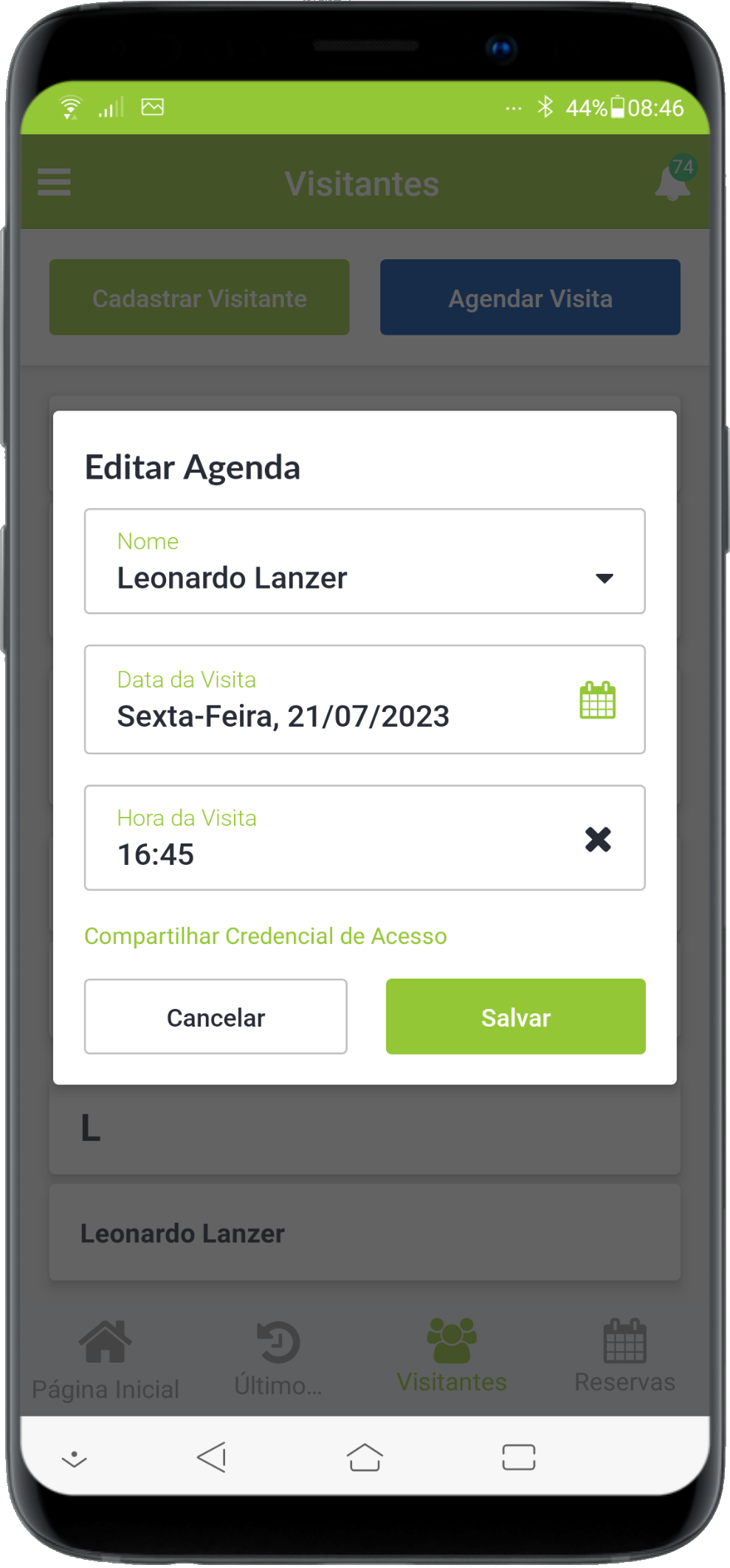Image resolution: width=730 pixels, height=1568 pixels.
Task: Cancel editing the agenda
Action: coord(216,1017)
